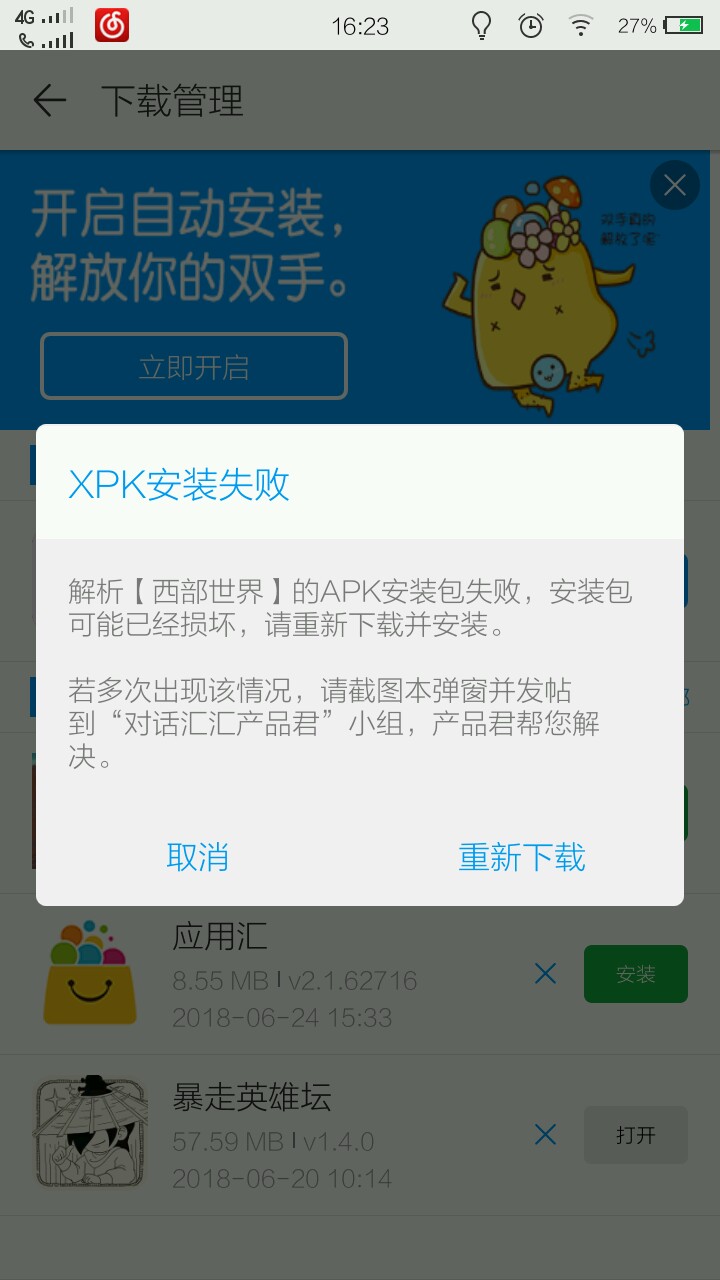Install the 应用汇 app
720x1280 pixels.
[x=635, y=973]
